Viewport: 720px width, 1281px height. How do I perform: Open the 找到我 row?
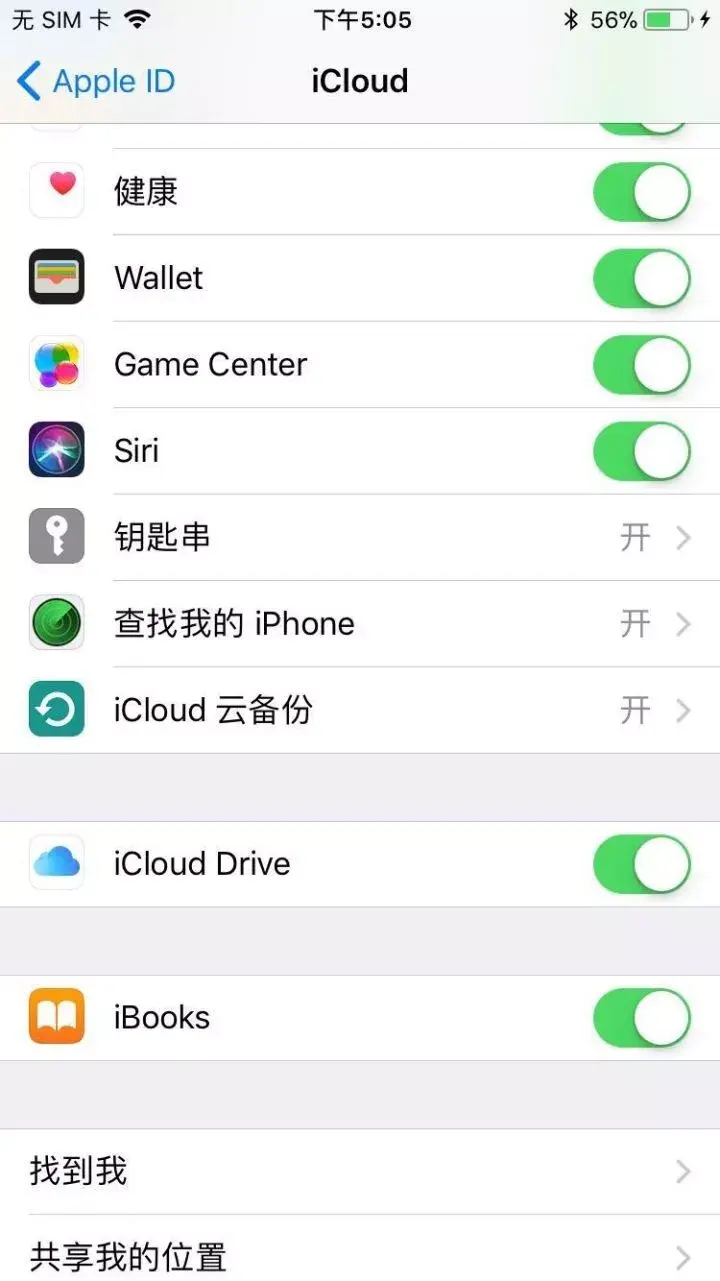(360, 1171)
